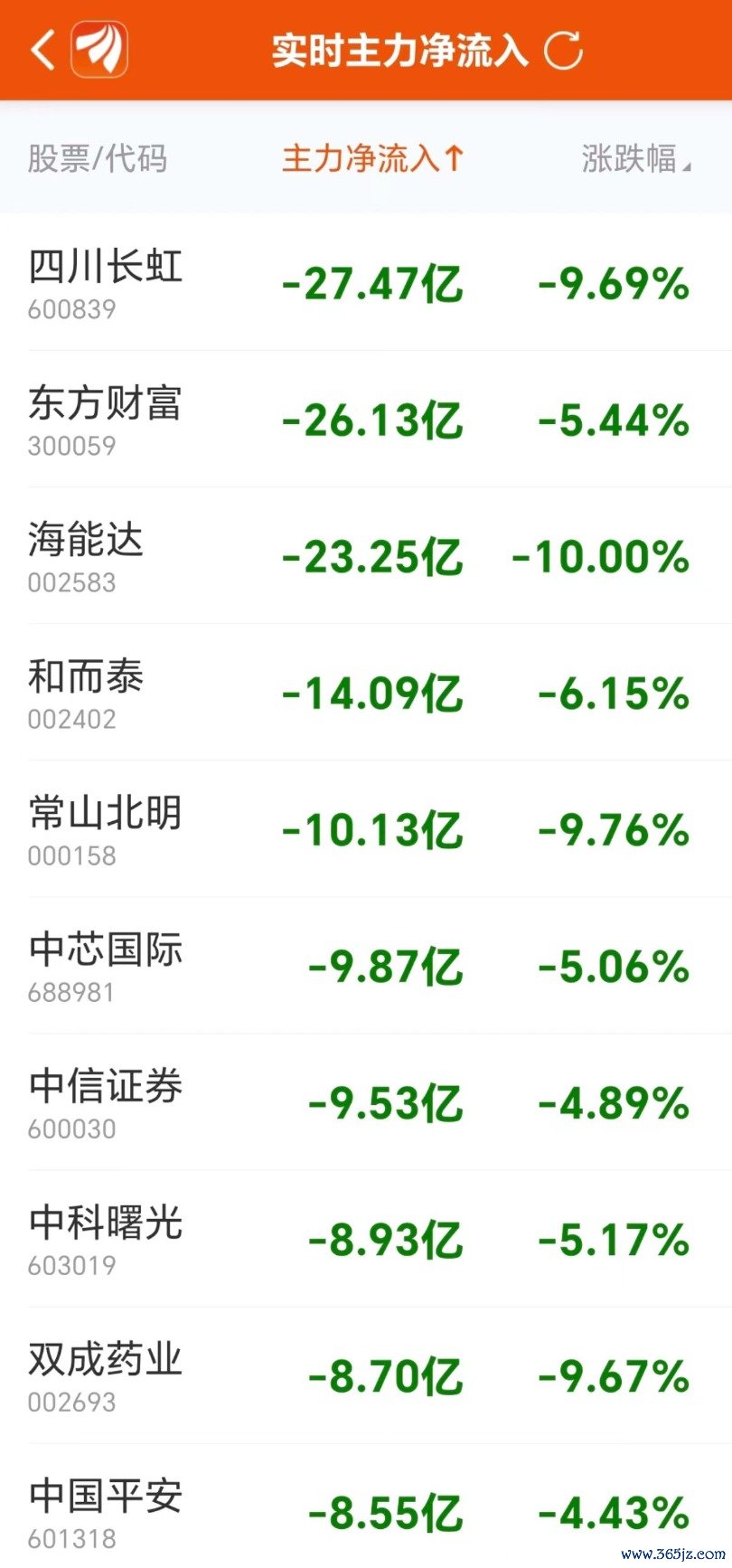
Task: Go back with the arrow
Action: point(42,49)
